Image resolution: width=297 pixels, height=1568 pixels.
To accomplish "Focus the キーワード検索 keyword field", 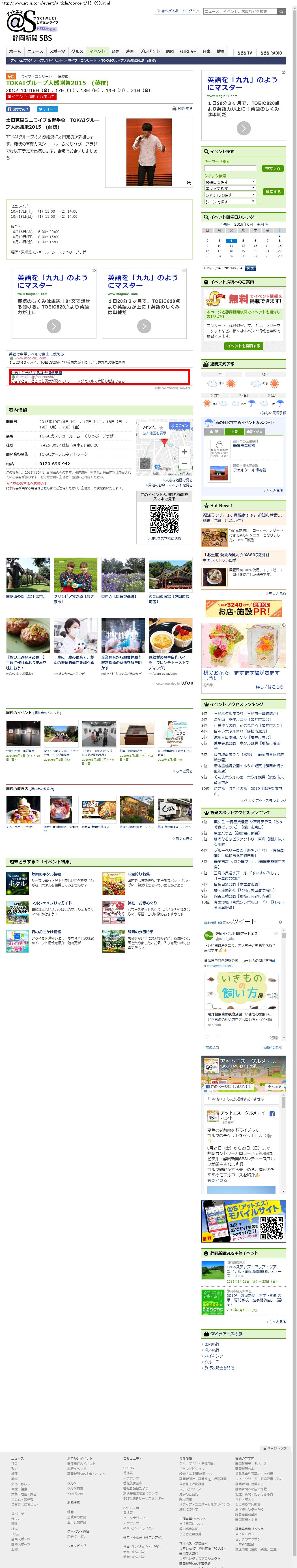I will (x=230, y=168).
